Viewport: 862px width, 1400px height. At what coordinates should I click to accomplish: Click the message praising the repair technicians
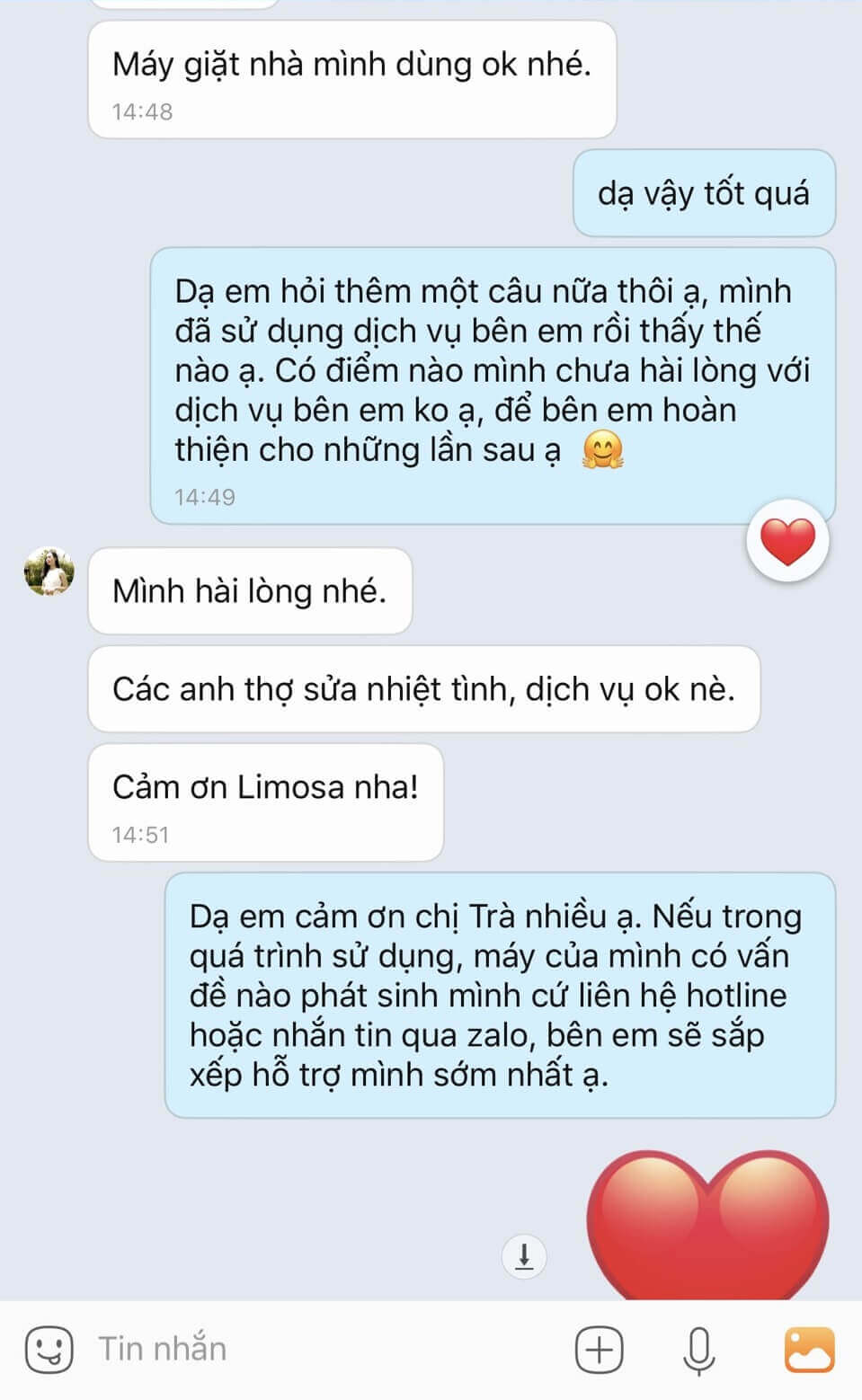coord(422,690)
